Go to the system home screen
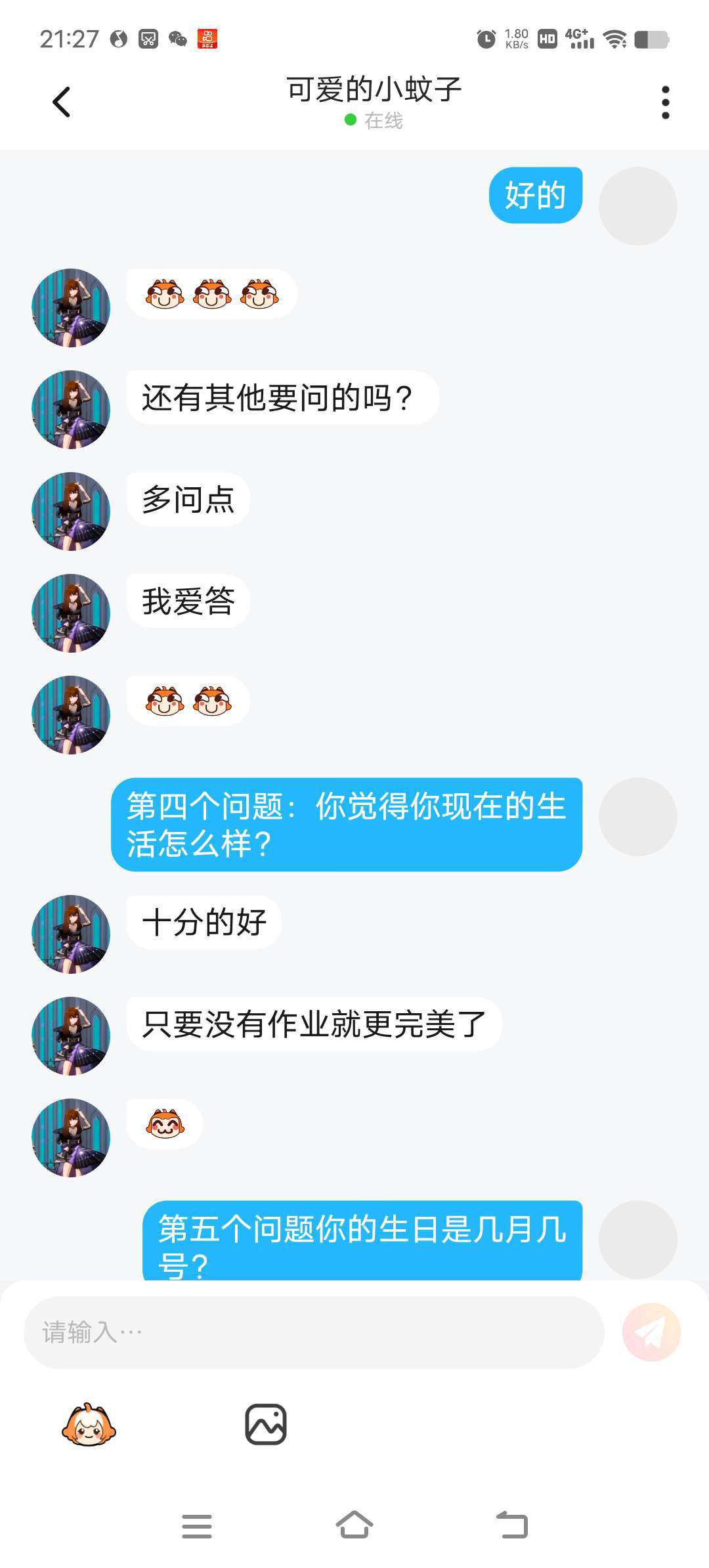The width and height of the screenshot is (709, 1568). point(354,1525)
